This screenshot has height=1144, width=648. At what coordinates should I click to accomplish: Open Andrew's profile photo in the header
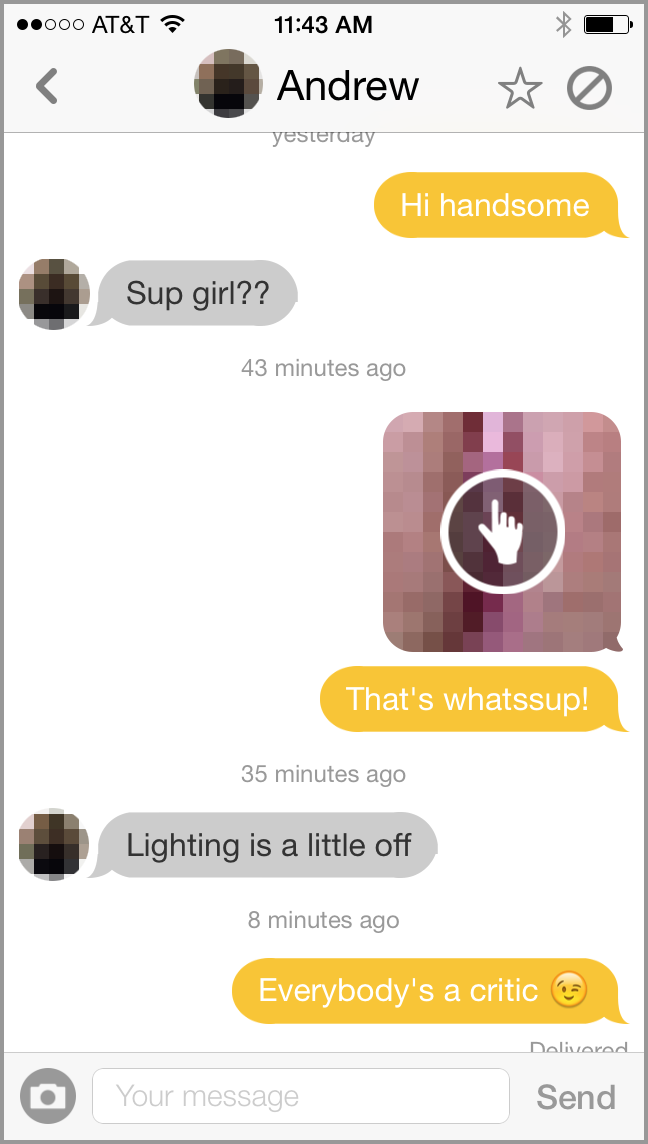[x=228, y=84]
